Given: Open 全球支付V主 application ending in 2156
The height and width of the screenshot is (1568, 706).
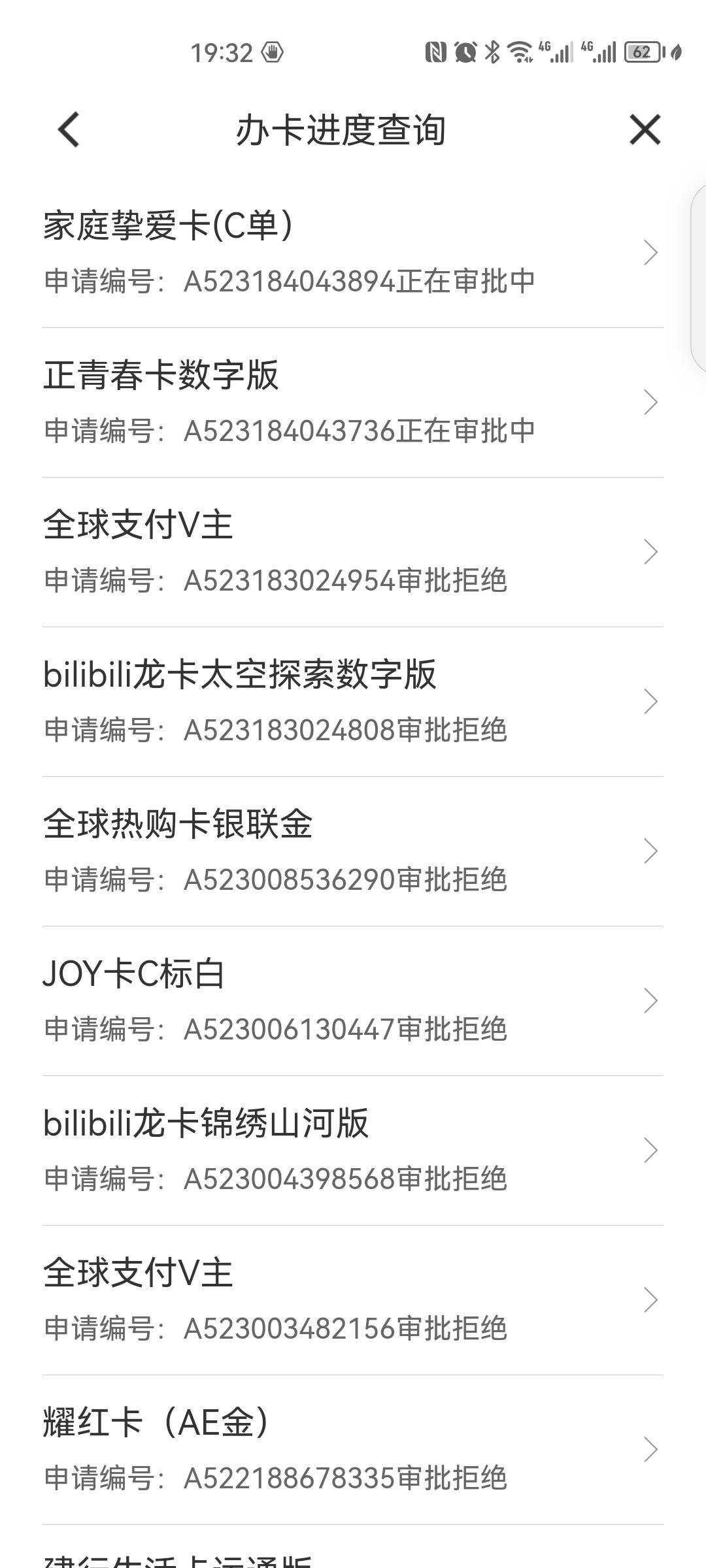Looking at the screenshot, I should pos(353,1300).
